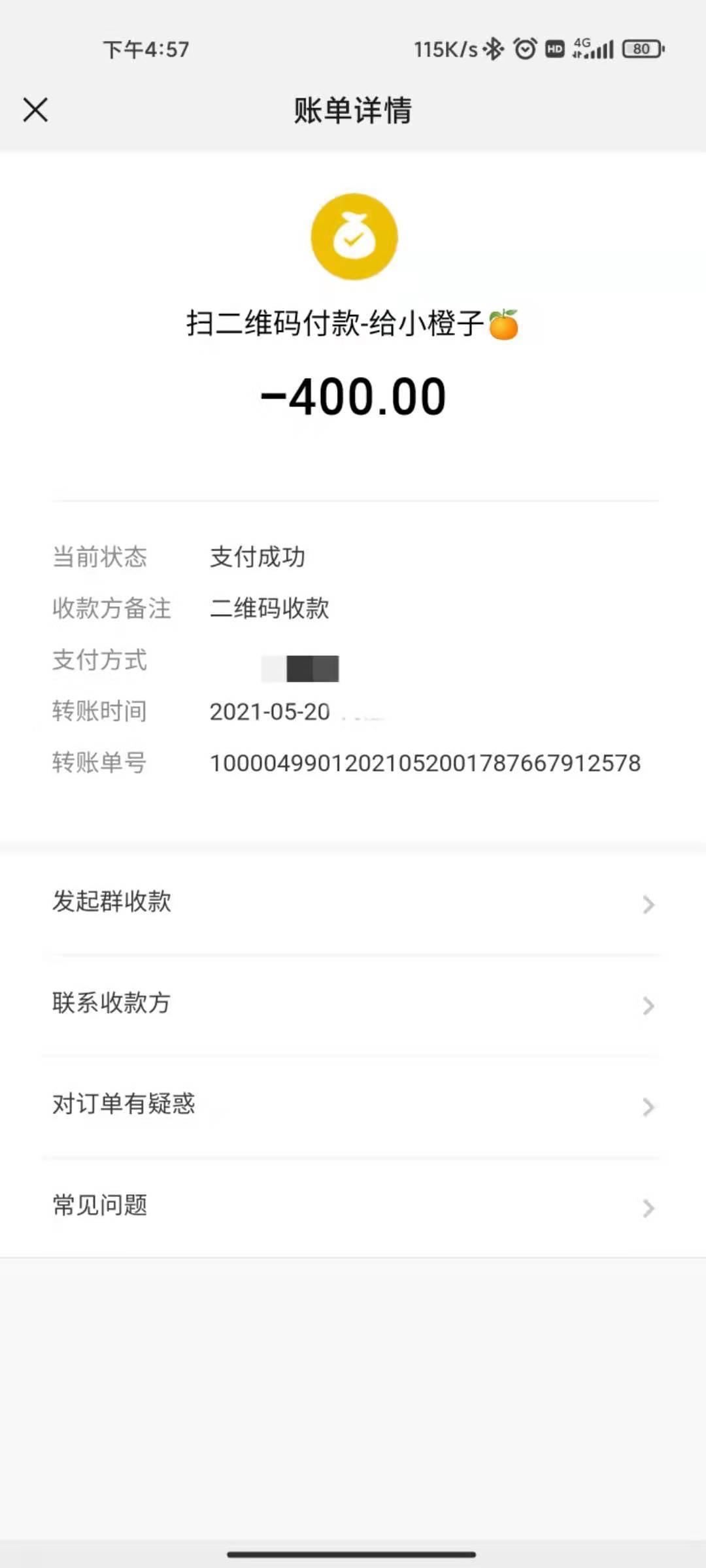This screenshot has width=706, height=1568.
Task: Open 对订单有疑惑 help row
Action: (353, 1105)
